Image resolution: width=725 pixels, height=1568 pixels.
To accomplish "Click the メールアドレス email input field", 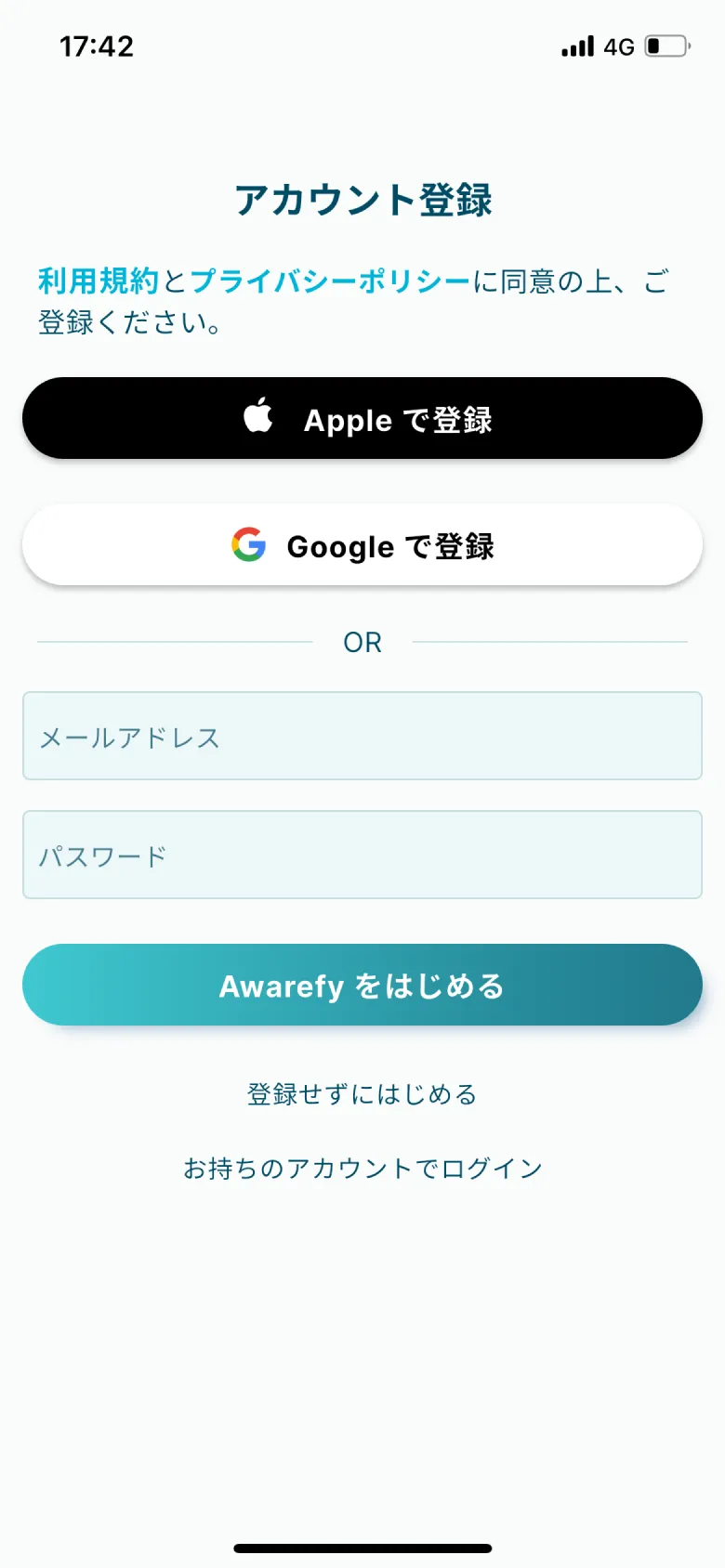I will [x=362, y=737].
